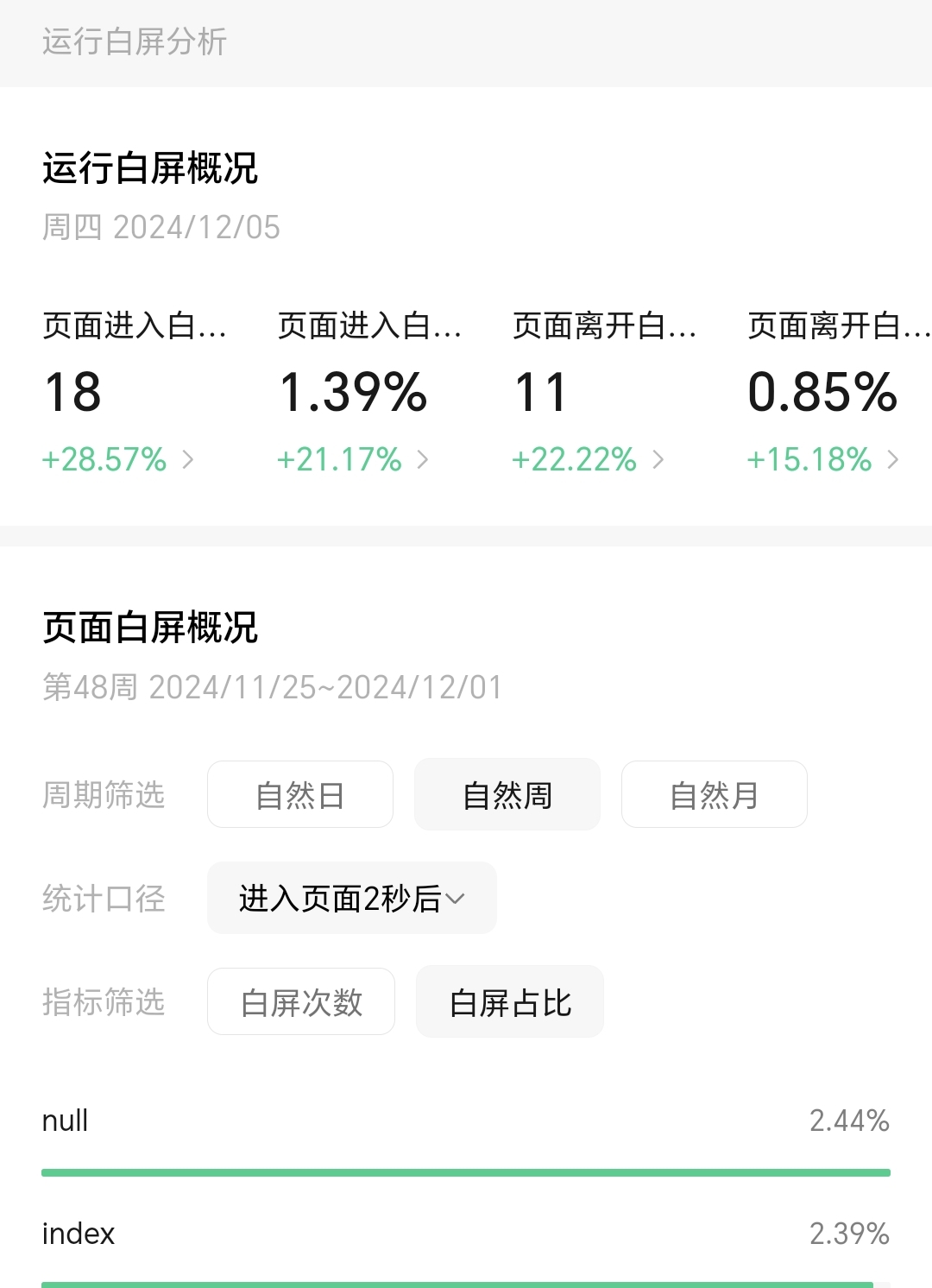Open the +21.17% page-enter ratio details
The width and height of the screenshot is (932, 1288).
(353, 459)
